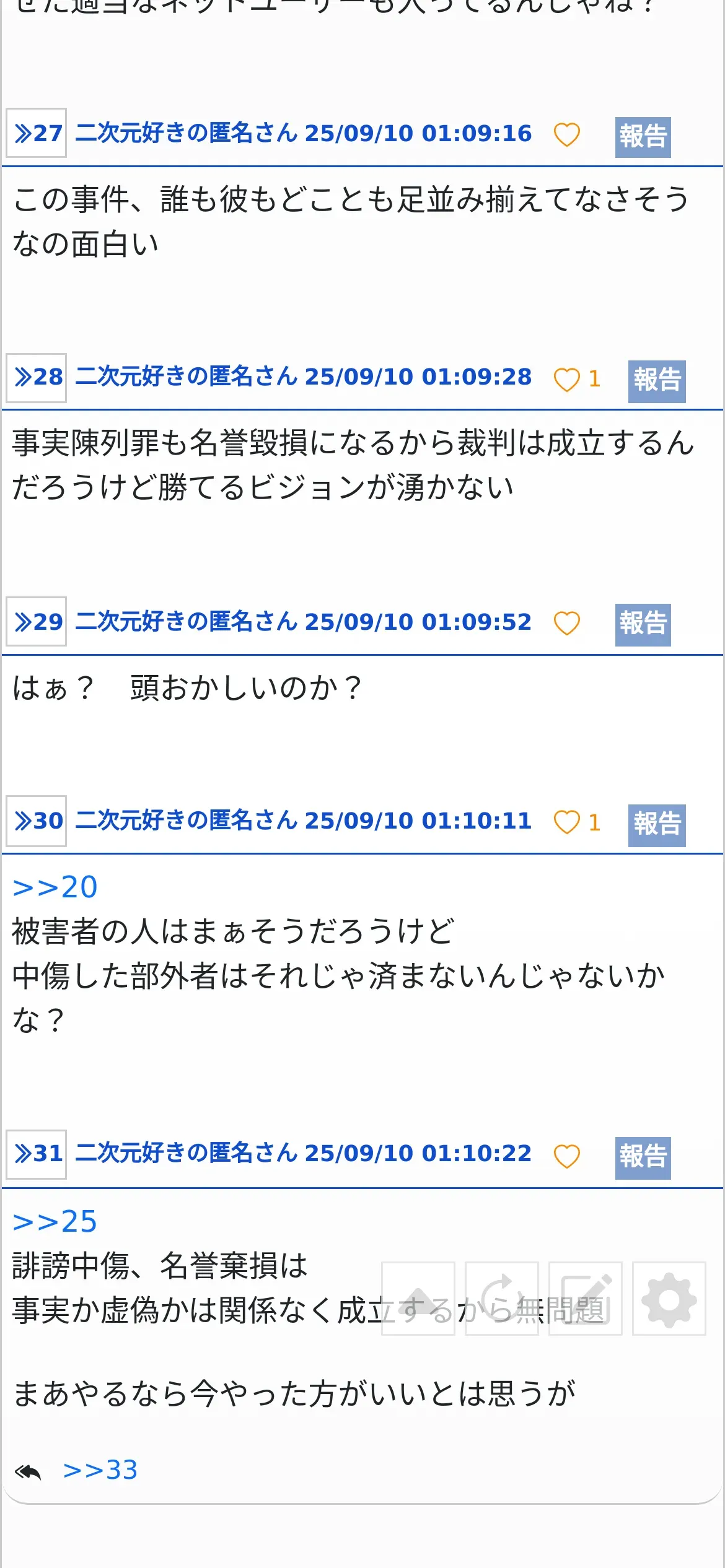
Task: Like post 28 with the heart
Action: click(566, 379)
